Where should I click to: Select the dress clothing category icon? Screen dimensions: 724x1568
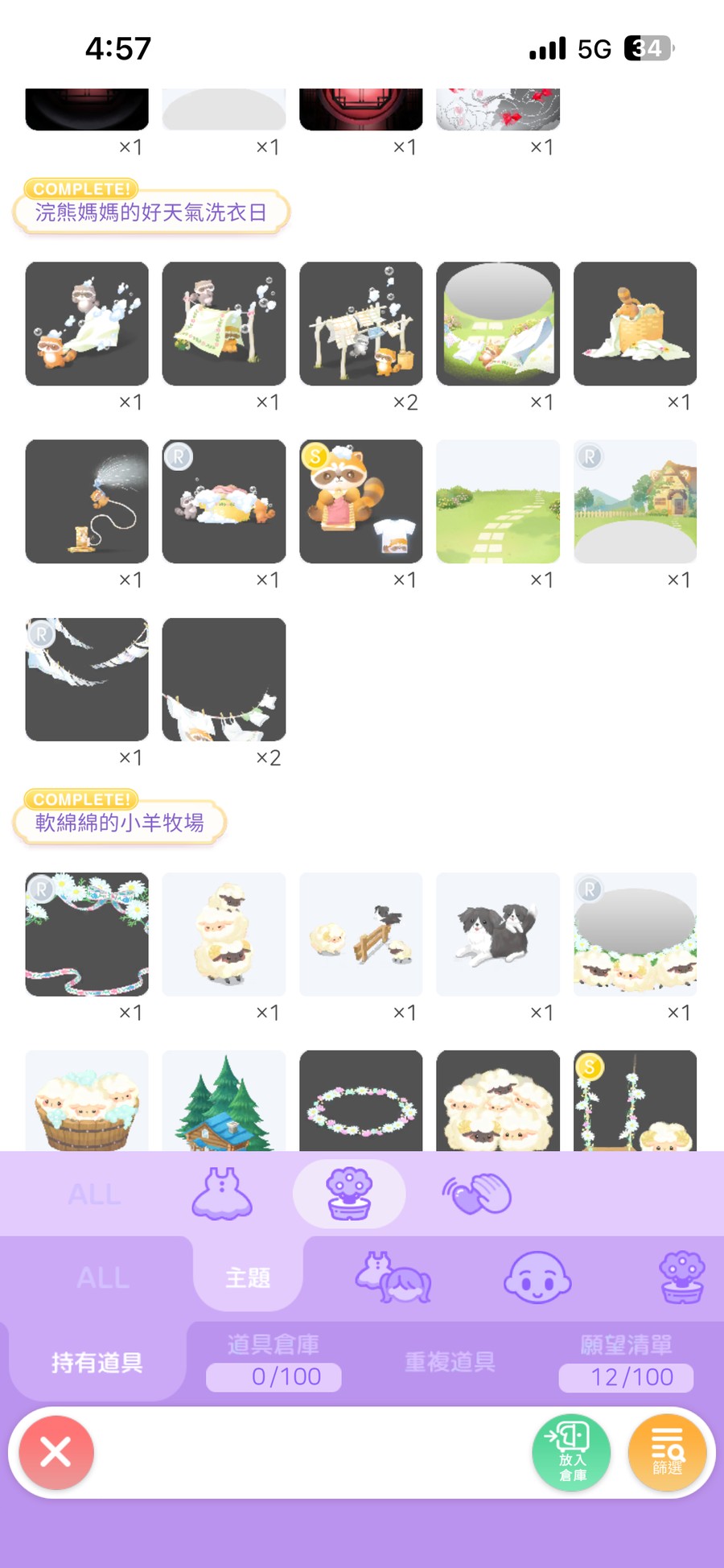pyautogui.click(x=222, y=1194)
